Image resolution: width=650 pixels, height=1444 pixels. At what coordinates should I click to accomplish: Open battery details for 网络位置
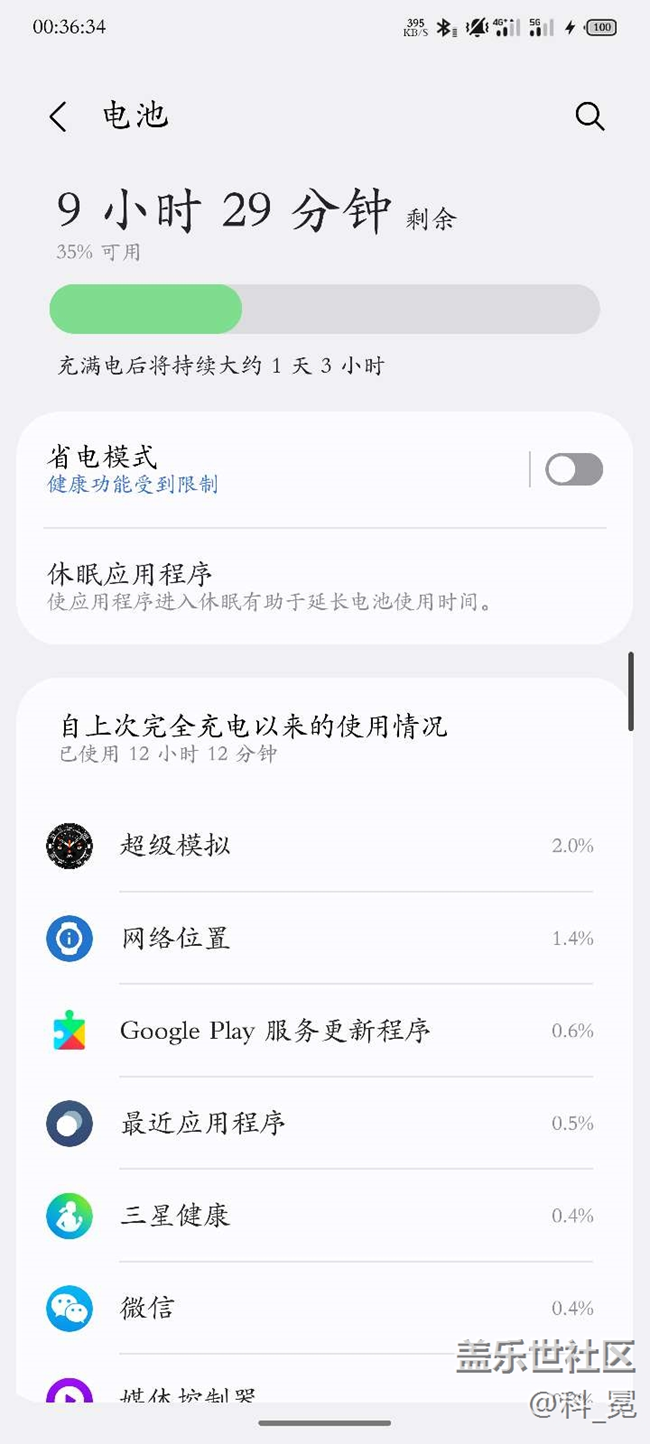click(325, 938)
